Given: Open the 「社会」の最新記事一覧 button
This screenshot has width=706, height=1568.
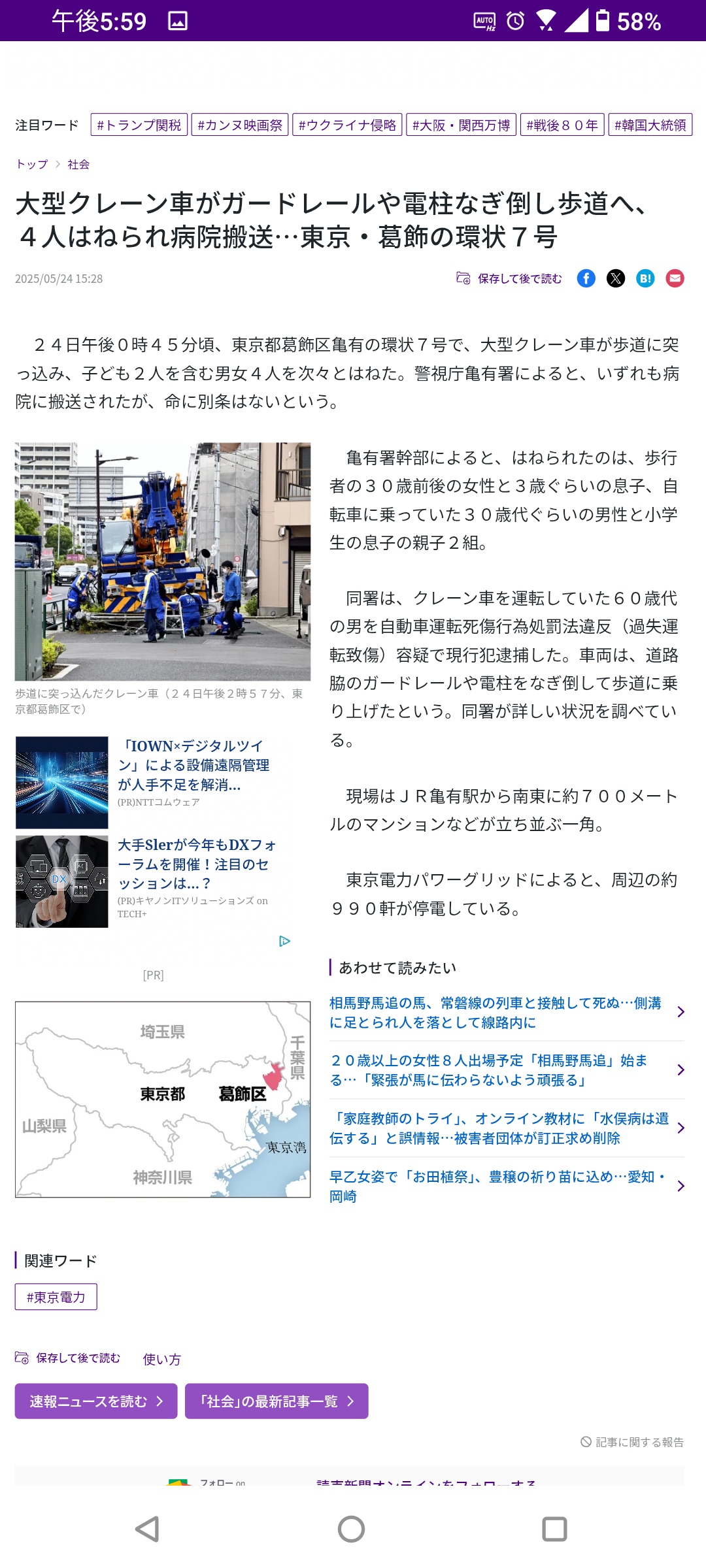Looking at the screenshot, I should tap(277, 1401).
